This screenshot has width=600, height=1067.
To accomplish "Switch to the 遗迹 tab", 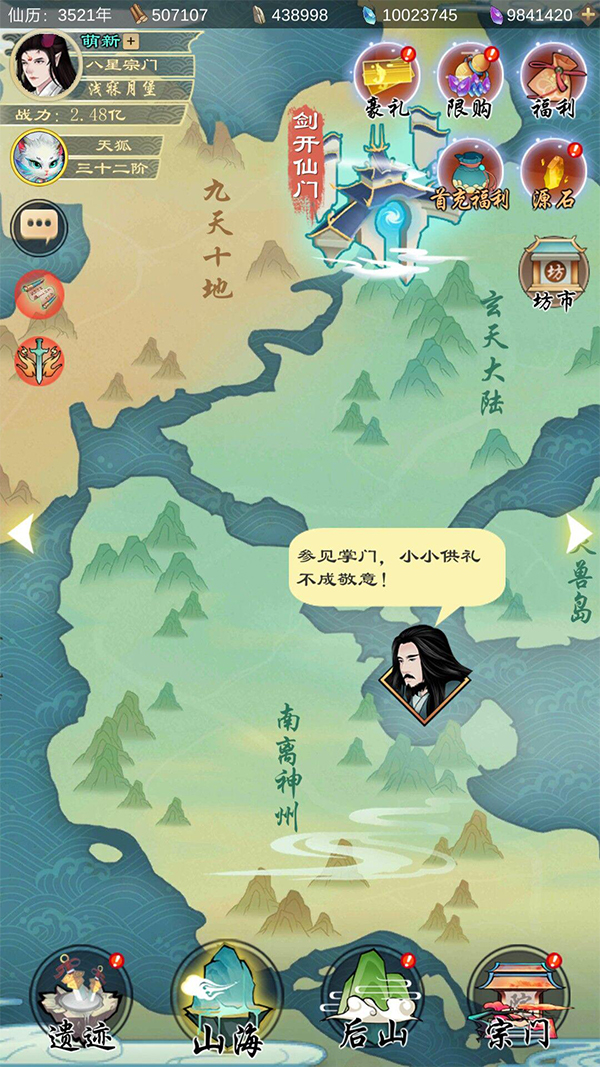I will [x=82, y=1000].
